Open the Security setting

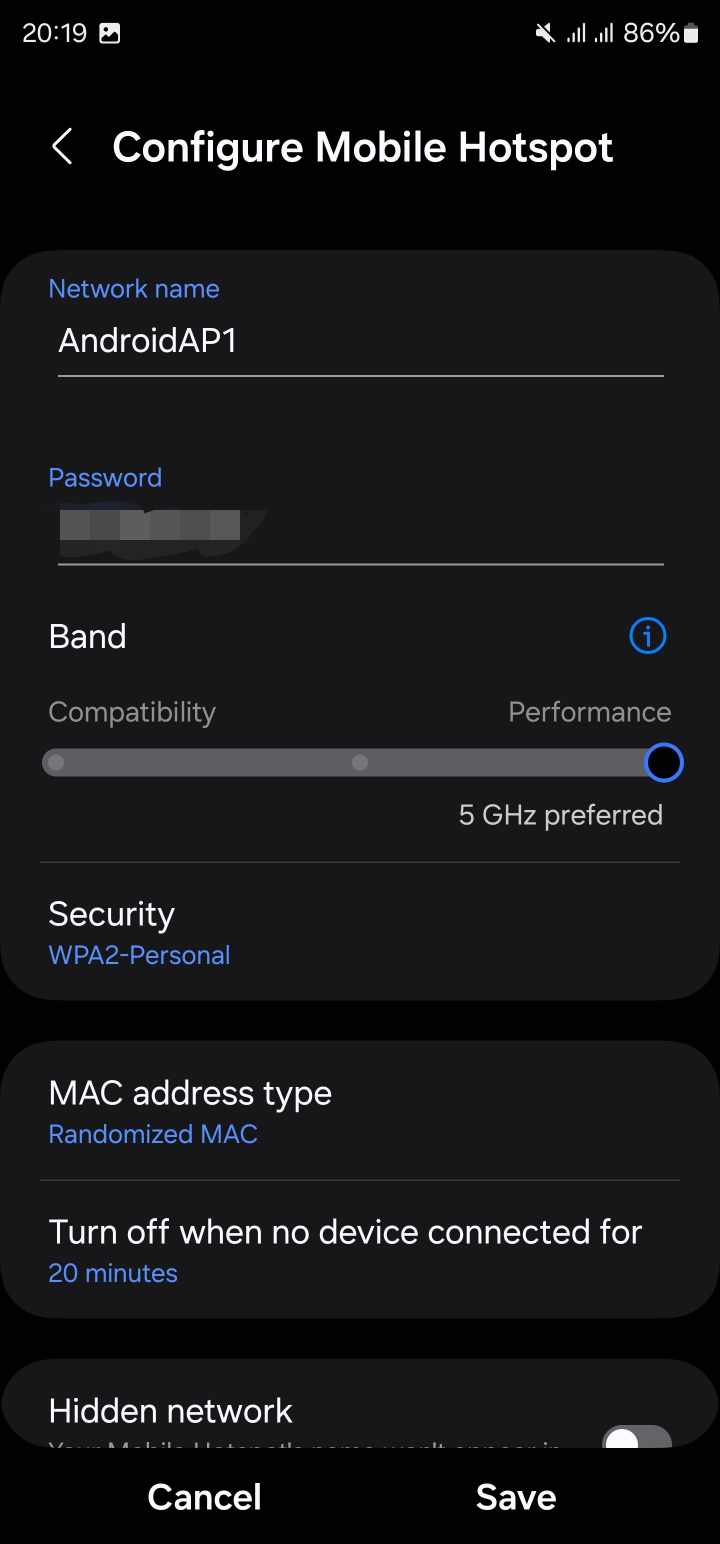coord(360,932)
